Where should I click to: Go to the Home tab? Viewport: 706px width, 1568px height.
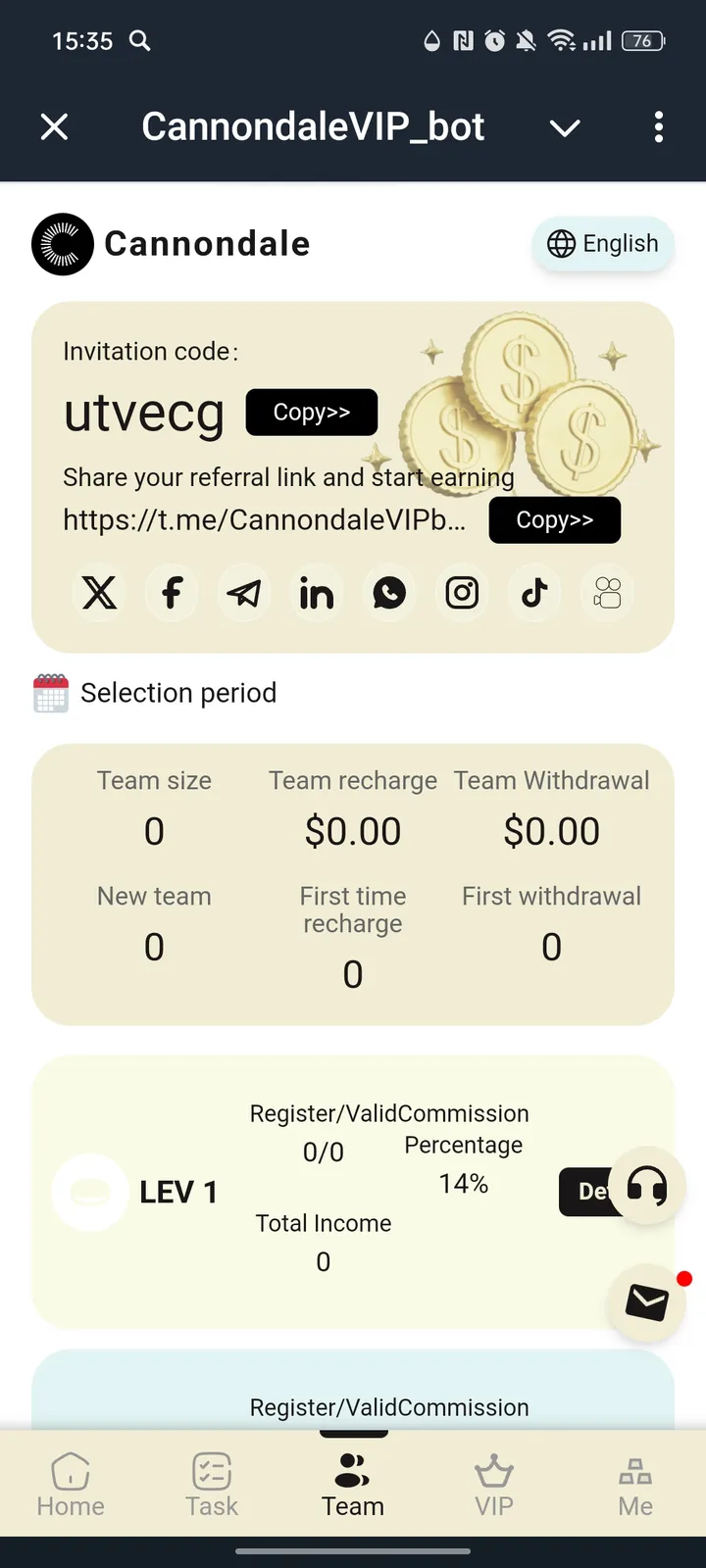(71, 1485)
